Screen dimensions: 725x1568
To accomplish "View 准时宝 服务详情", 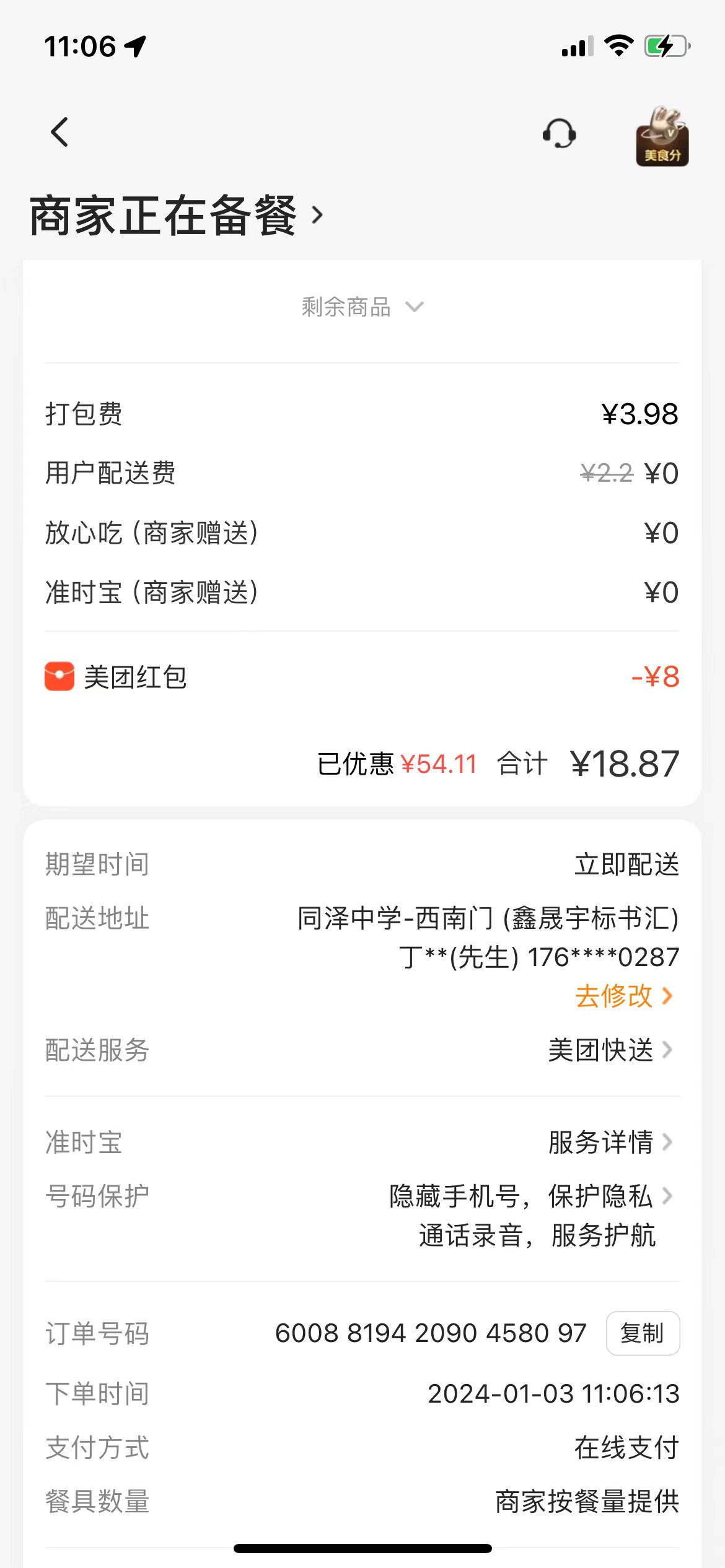I will 609,1143.
